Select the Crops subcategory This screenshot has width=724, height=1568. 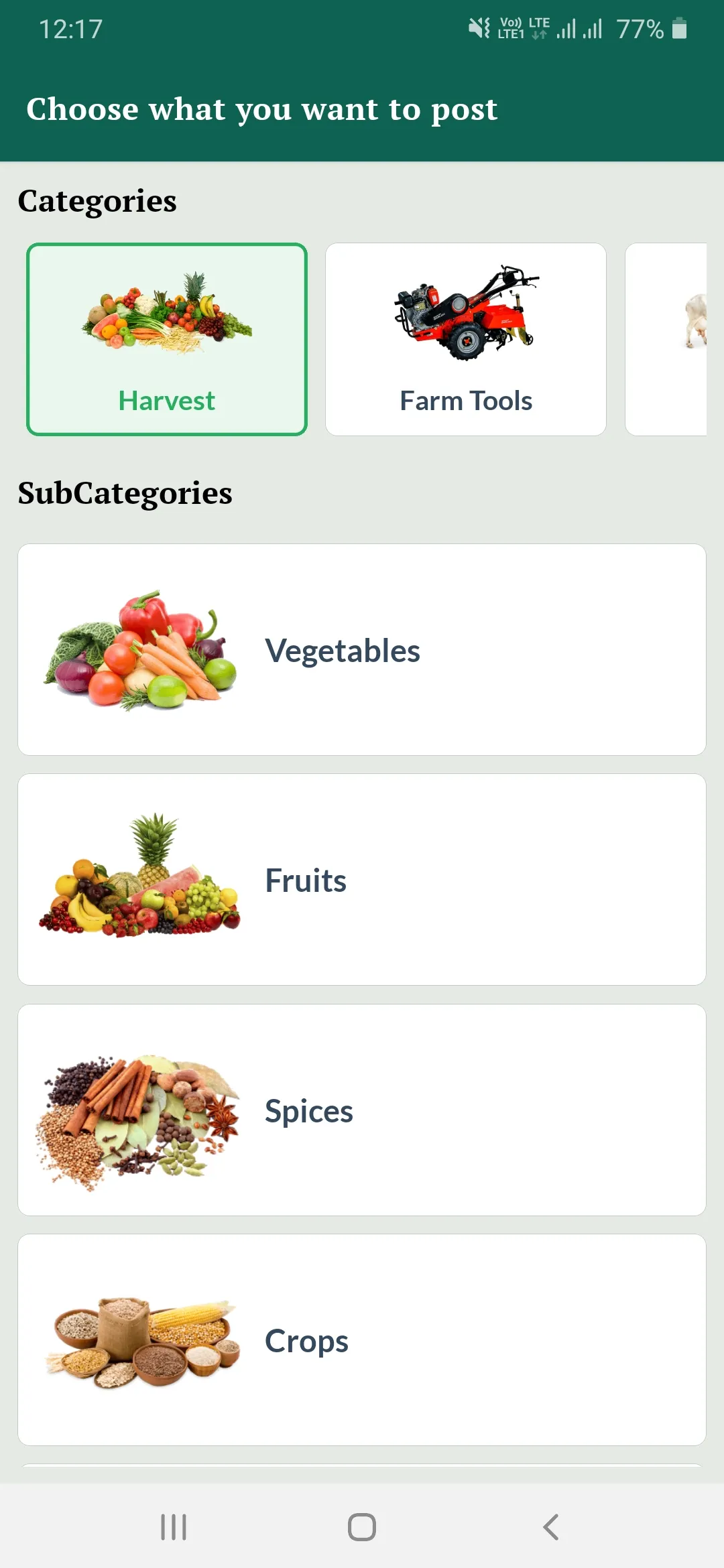tap(362, 1340)
